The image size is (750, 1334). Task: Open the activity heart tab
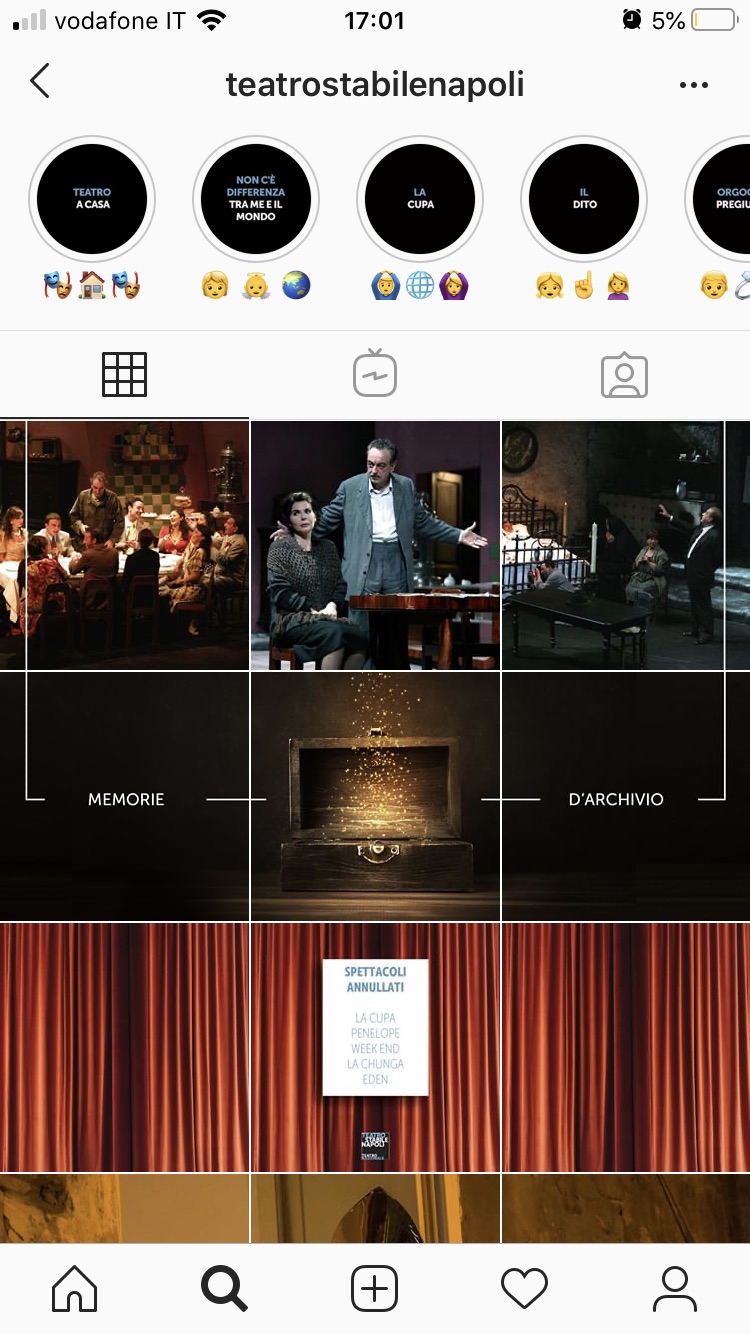coord(525,1289)
